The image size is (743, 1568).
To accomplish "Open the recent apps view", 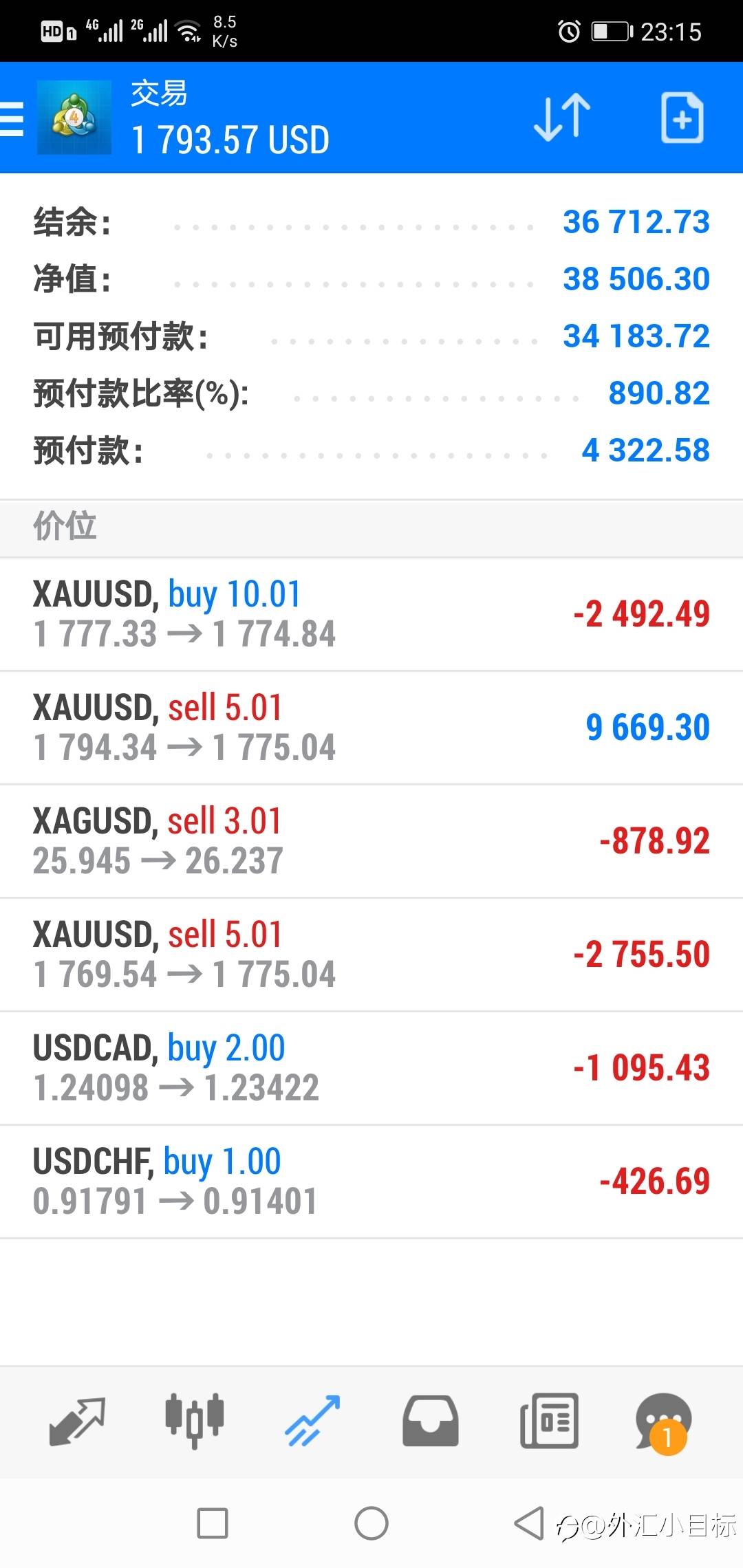I will pyautogui.click(x=213, y=1523).
